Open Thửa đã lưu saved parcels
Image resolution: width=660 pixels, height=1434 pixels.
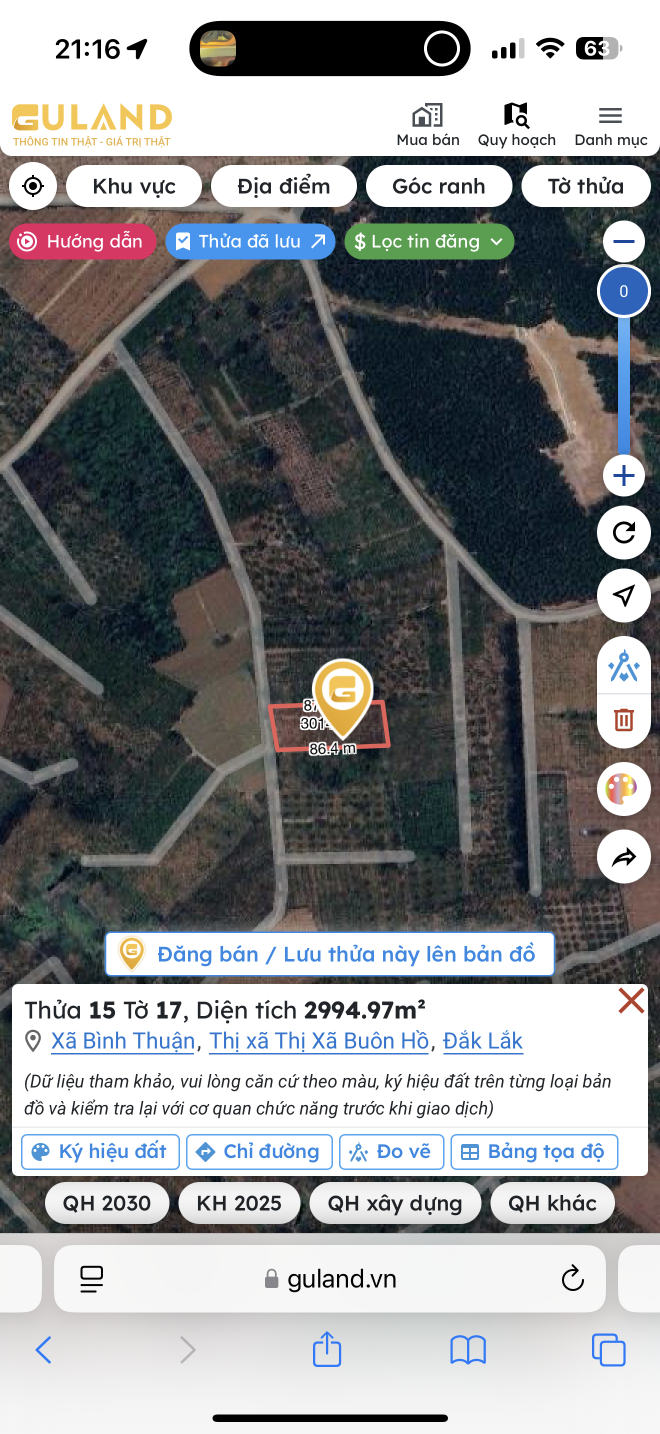pyautogui.click(x=250, y=241)
